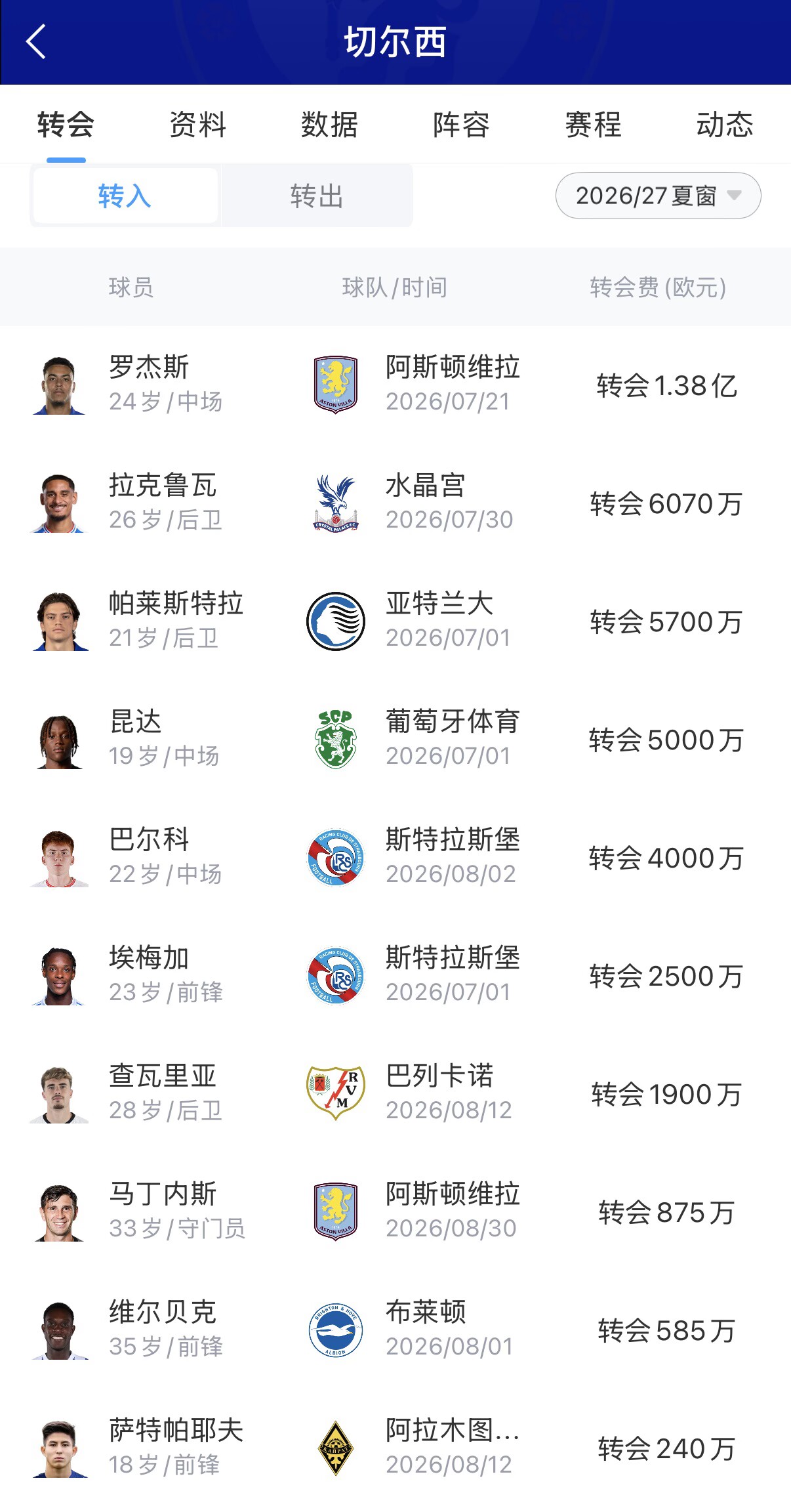Open the 巴尔科 transfer row
This screenshot has width=791, height=1512.
pos(395,858)
